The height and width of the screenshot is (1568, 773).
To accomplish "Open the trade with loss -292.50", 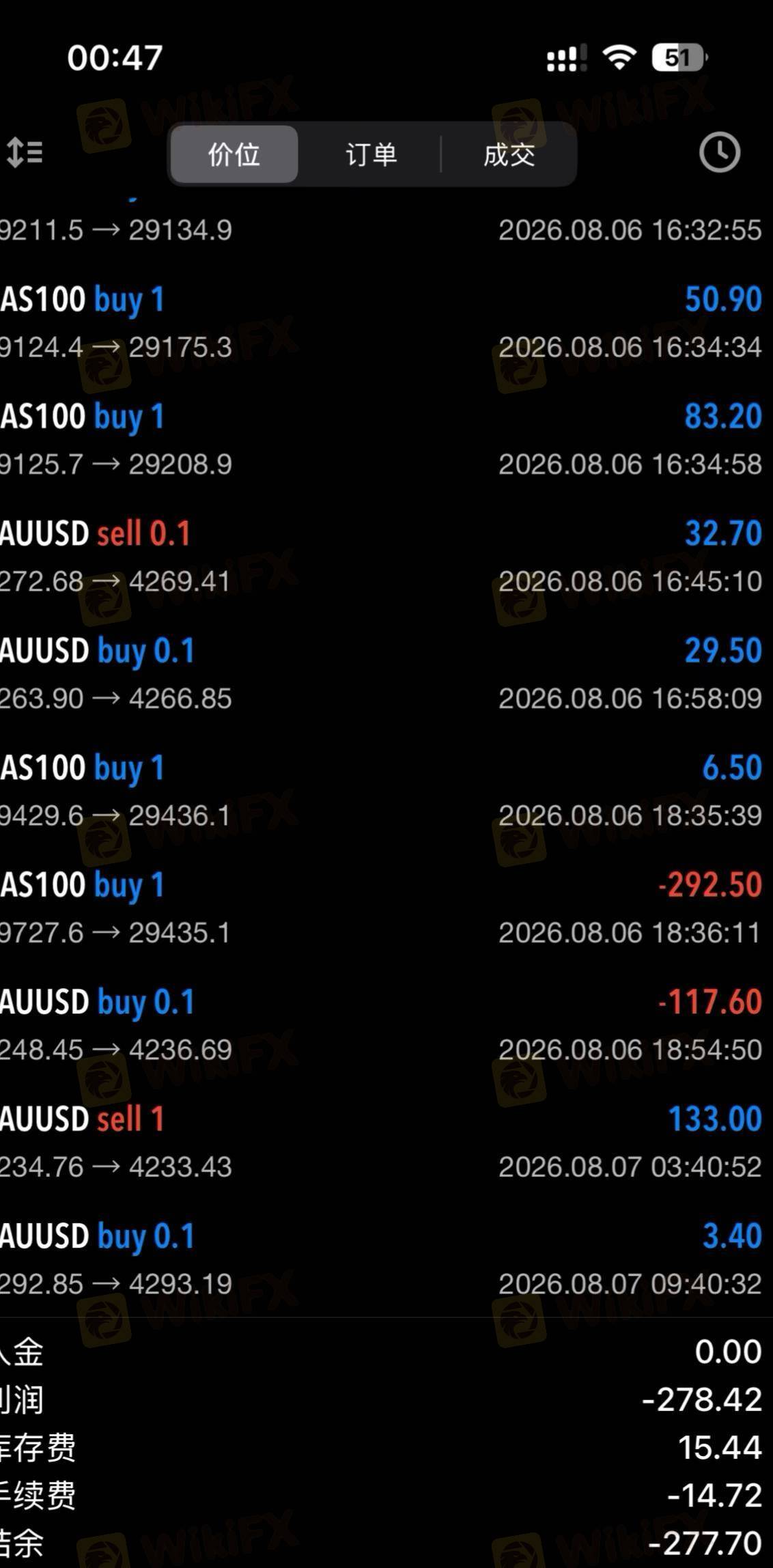I will tap(386, 908).
